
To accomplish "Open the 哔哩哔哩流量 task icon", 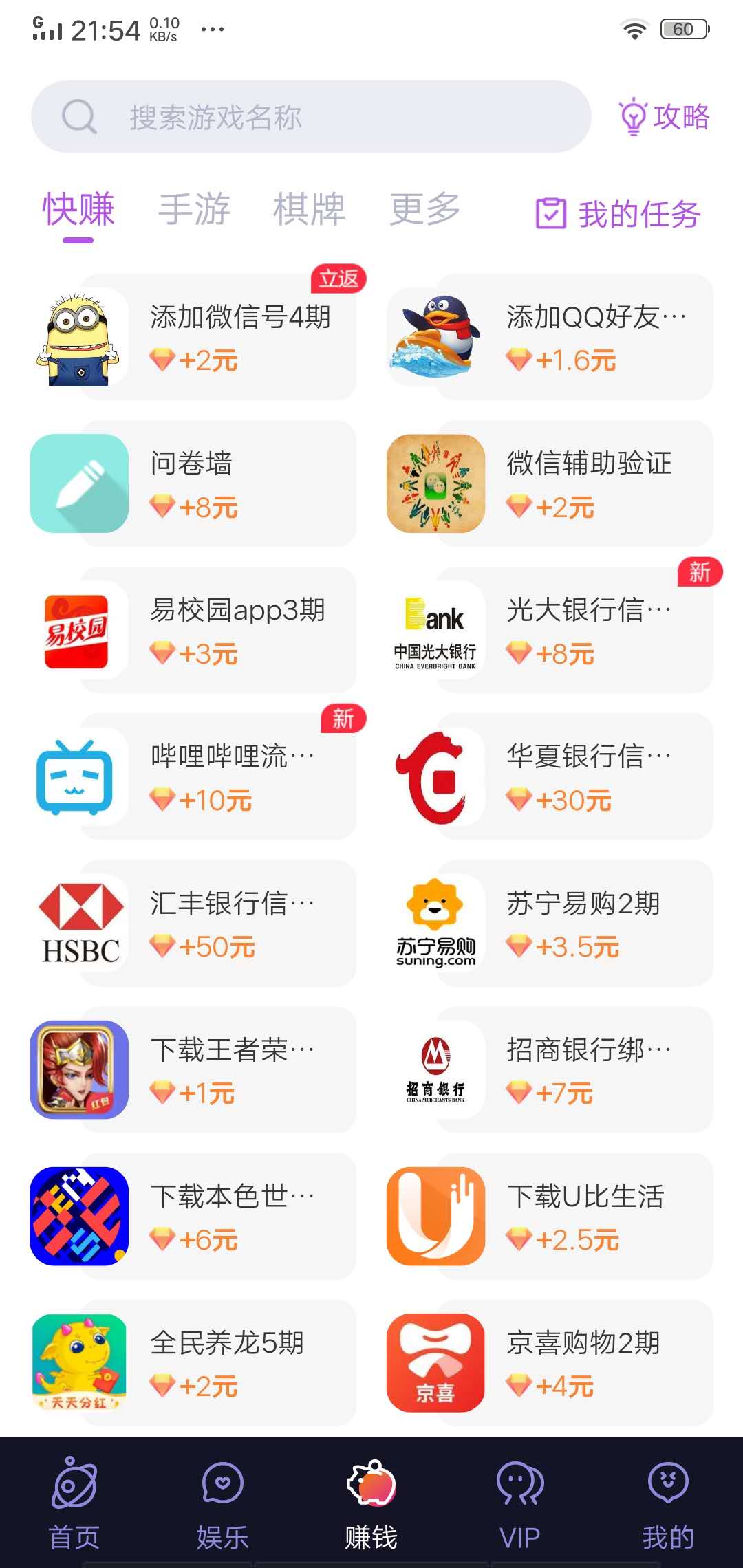I will [x=78, y=776].
